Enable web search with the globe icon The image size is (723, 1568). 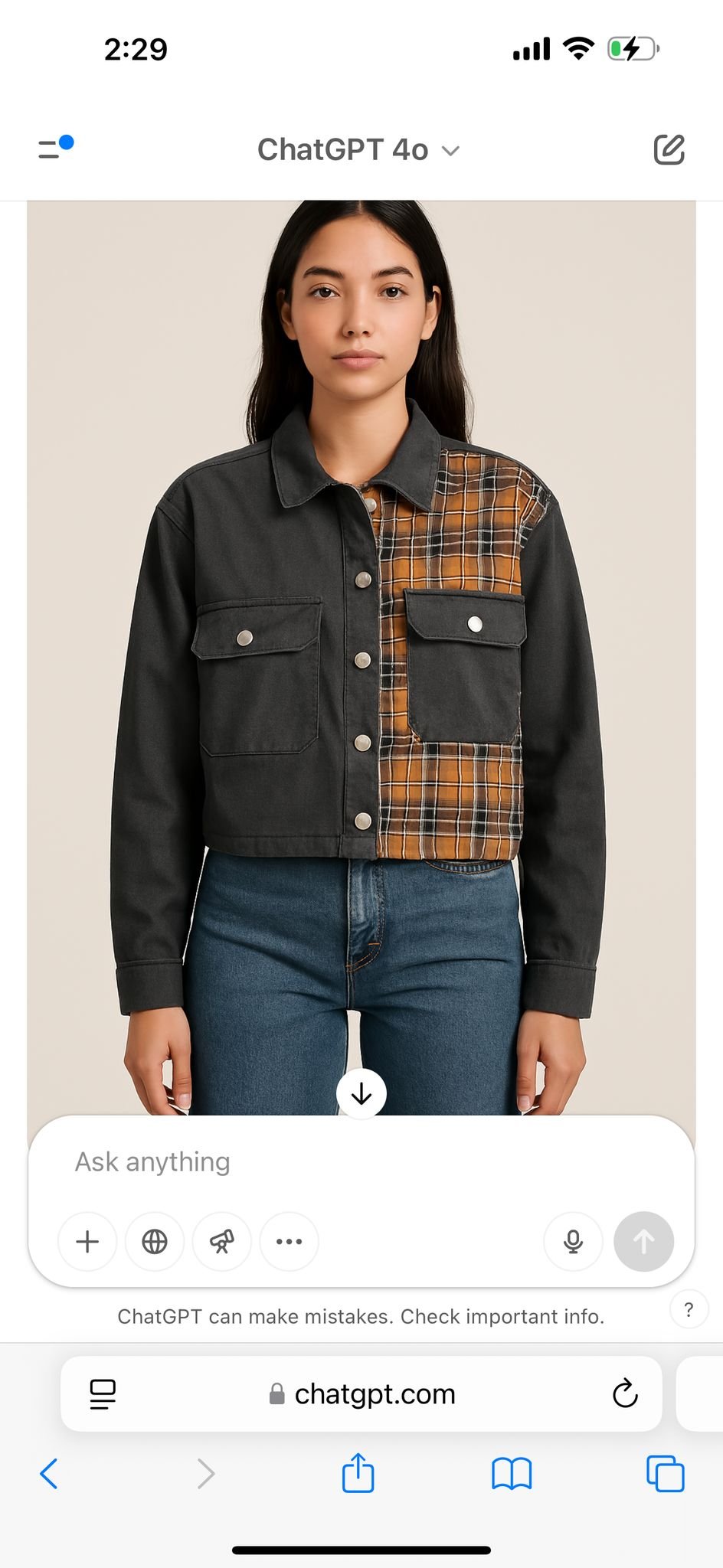pyautogui.click(x=155, y=1241)
